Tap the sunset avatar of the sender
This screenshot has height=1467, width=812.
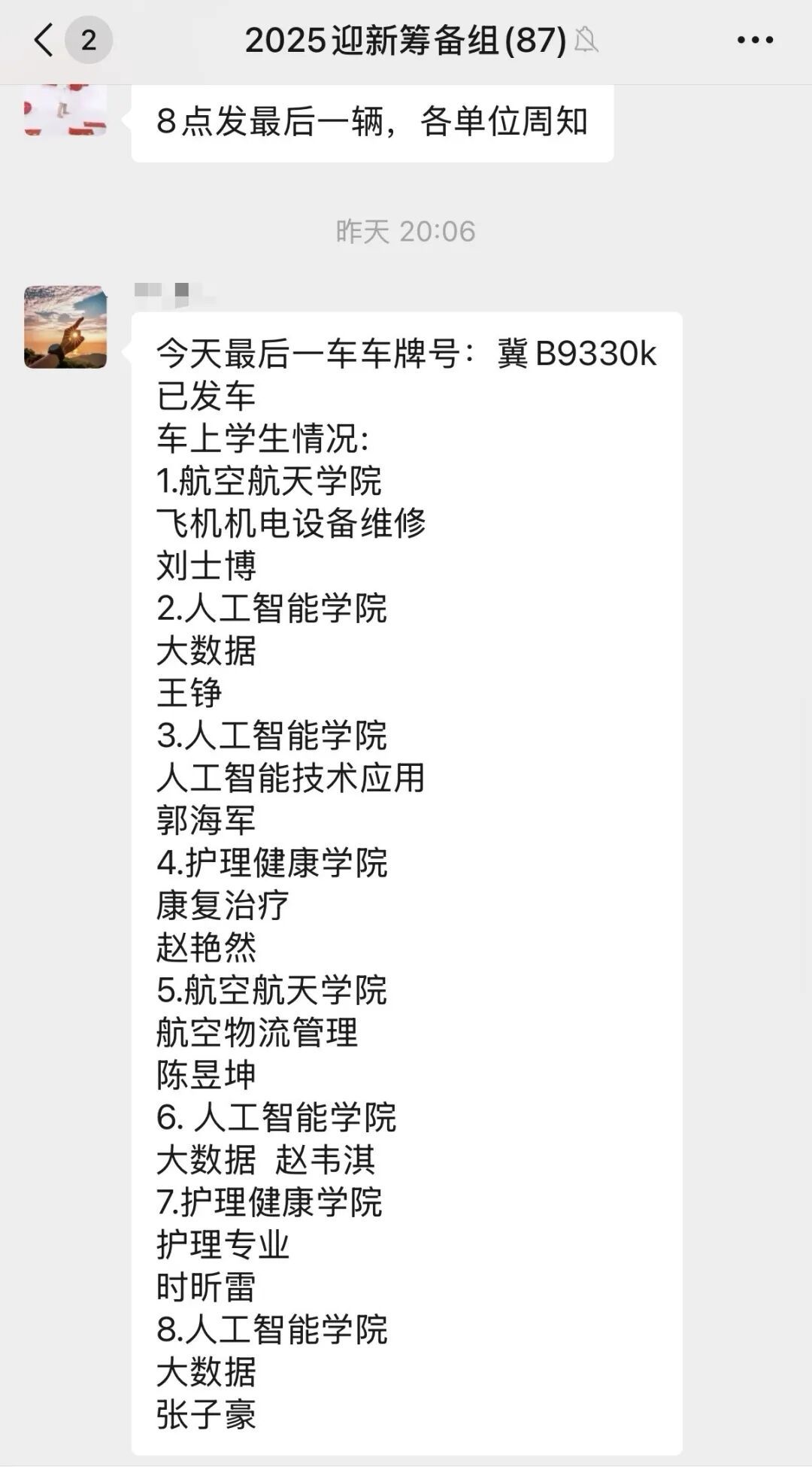pos(65,327)
